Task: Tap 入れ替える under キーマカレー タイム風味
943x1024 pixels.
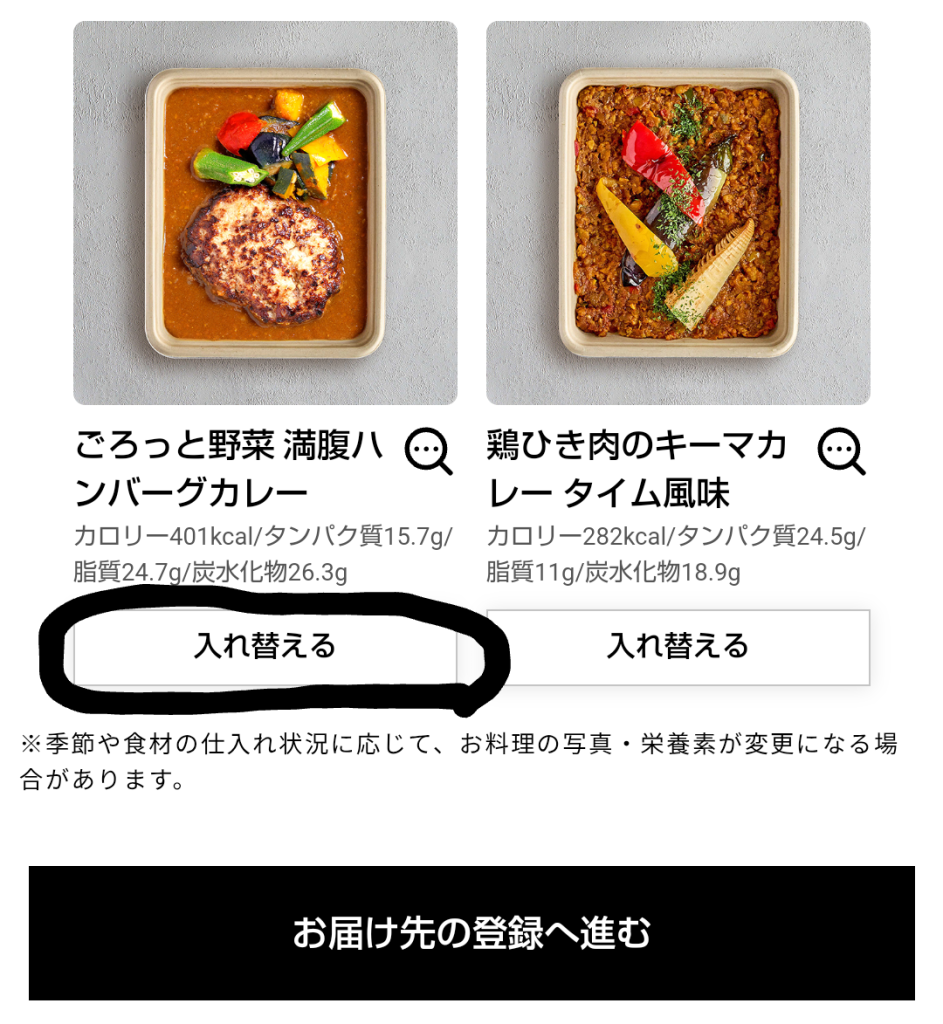Action: (678, 647)
